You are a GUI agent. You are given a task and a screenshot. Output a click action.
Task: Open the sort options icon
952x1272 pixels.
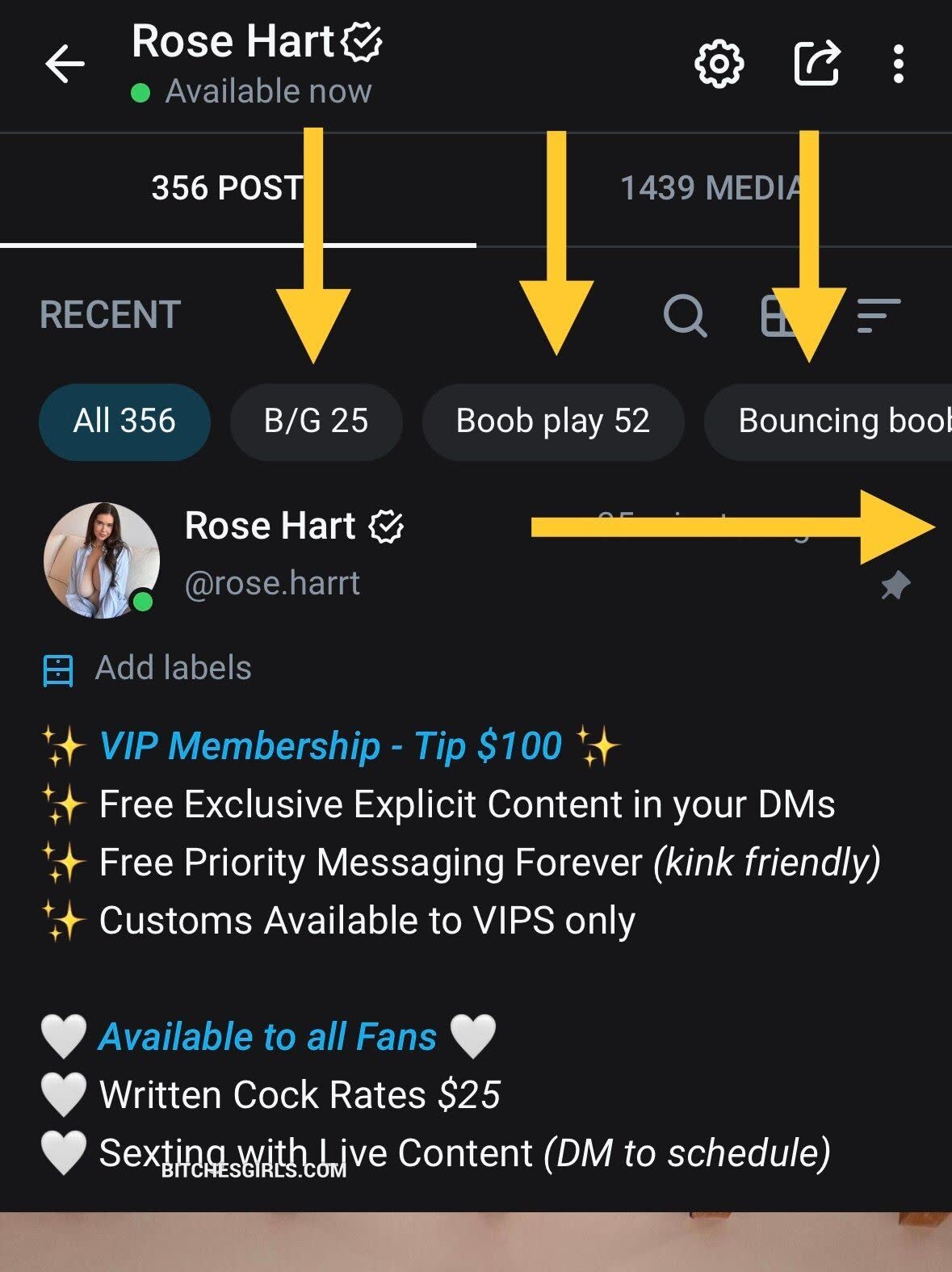(x=878, y=315)
